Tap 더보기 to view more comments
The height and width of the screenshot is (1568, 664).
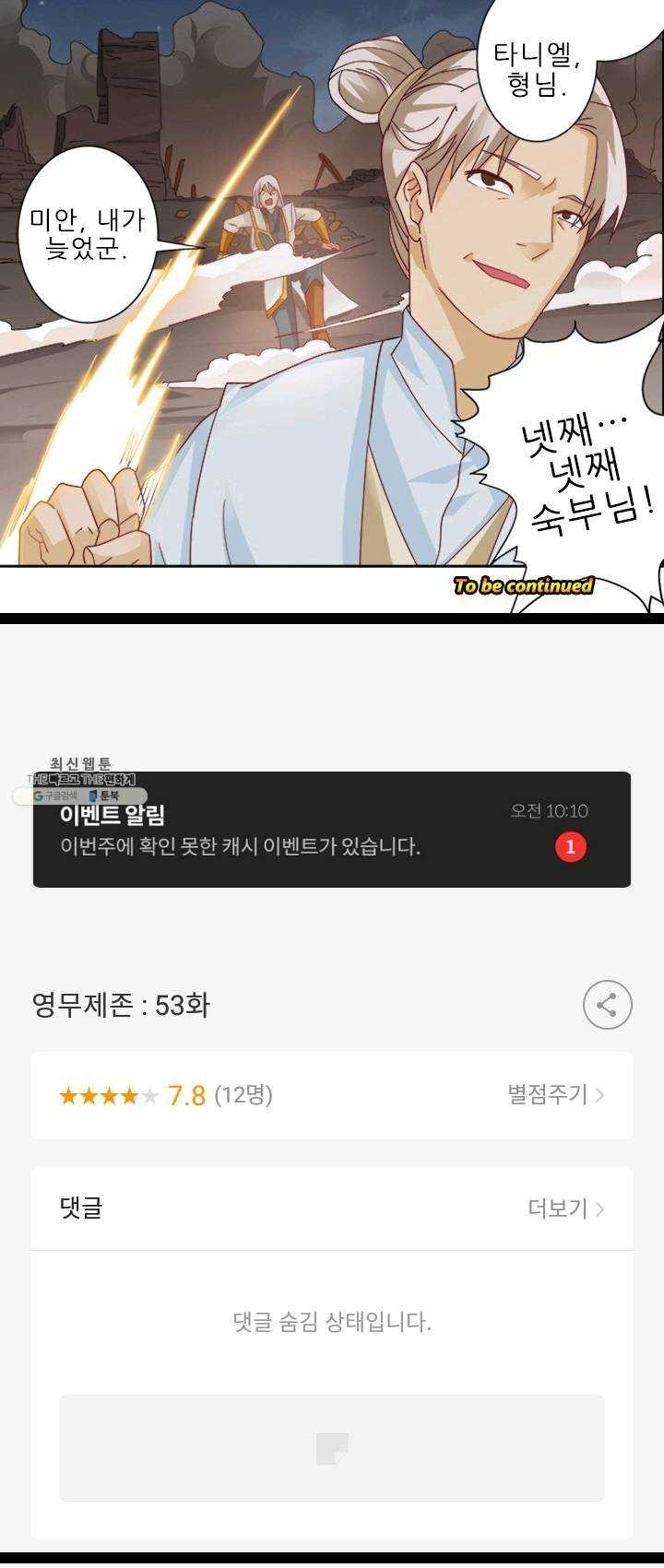[565, 1208]
